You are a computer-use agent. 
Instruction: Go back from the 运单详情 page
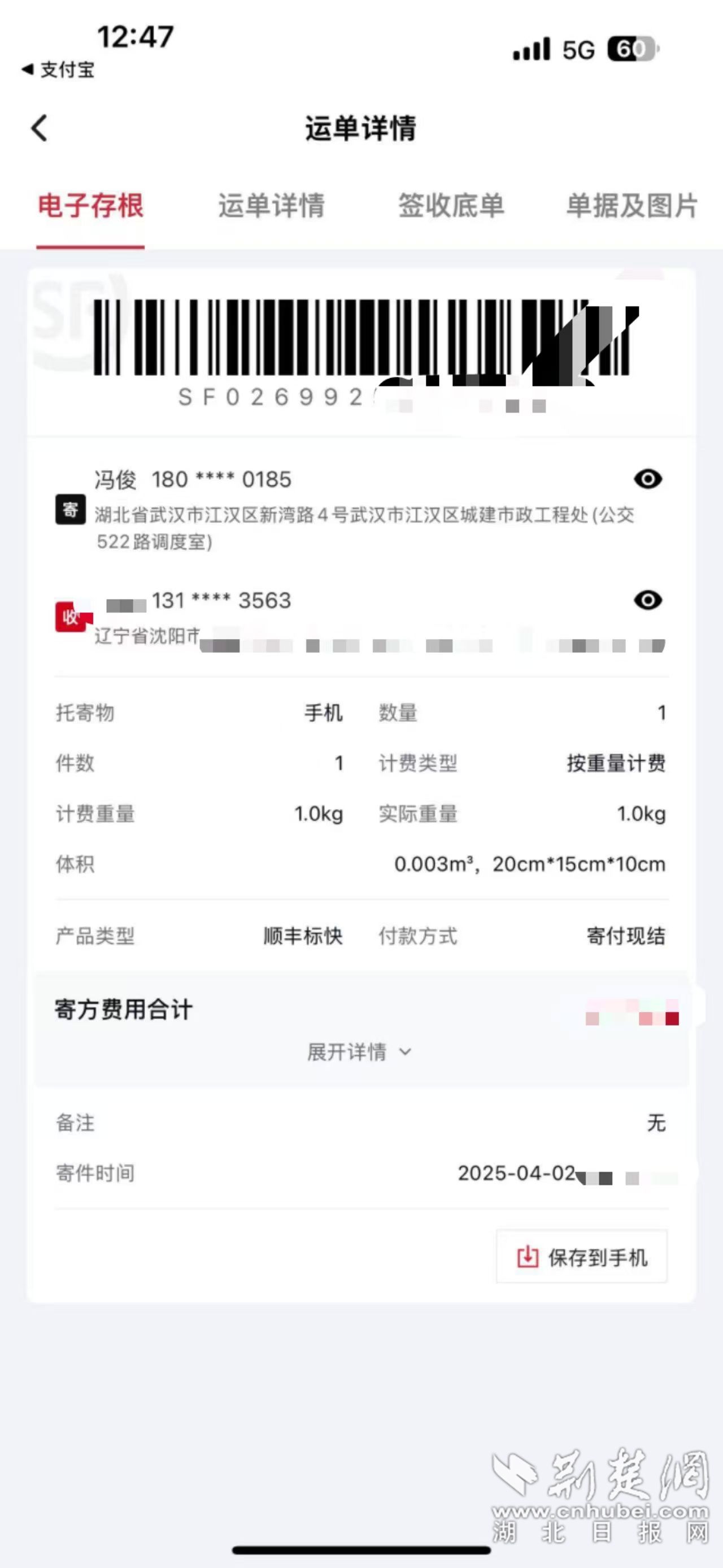pyautogui.click(x=40, y=128)
